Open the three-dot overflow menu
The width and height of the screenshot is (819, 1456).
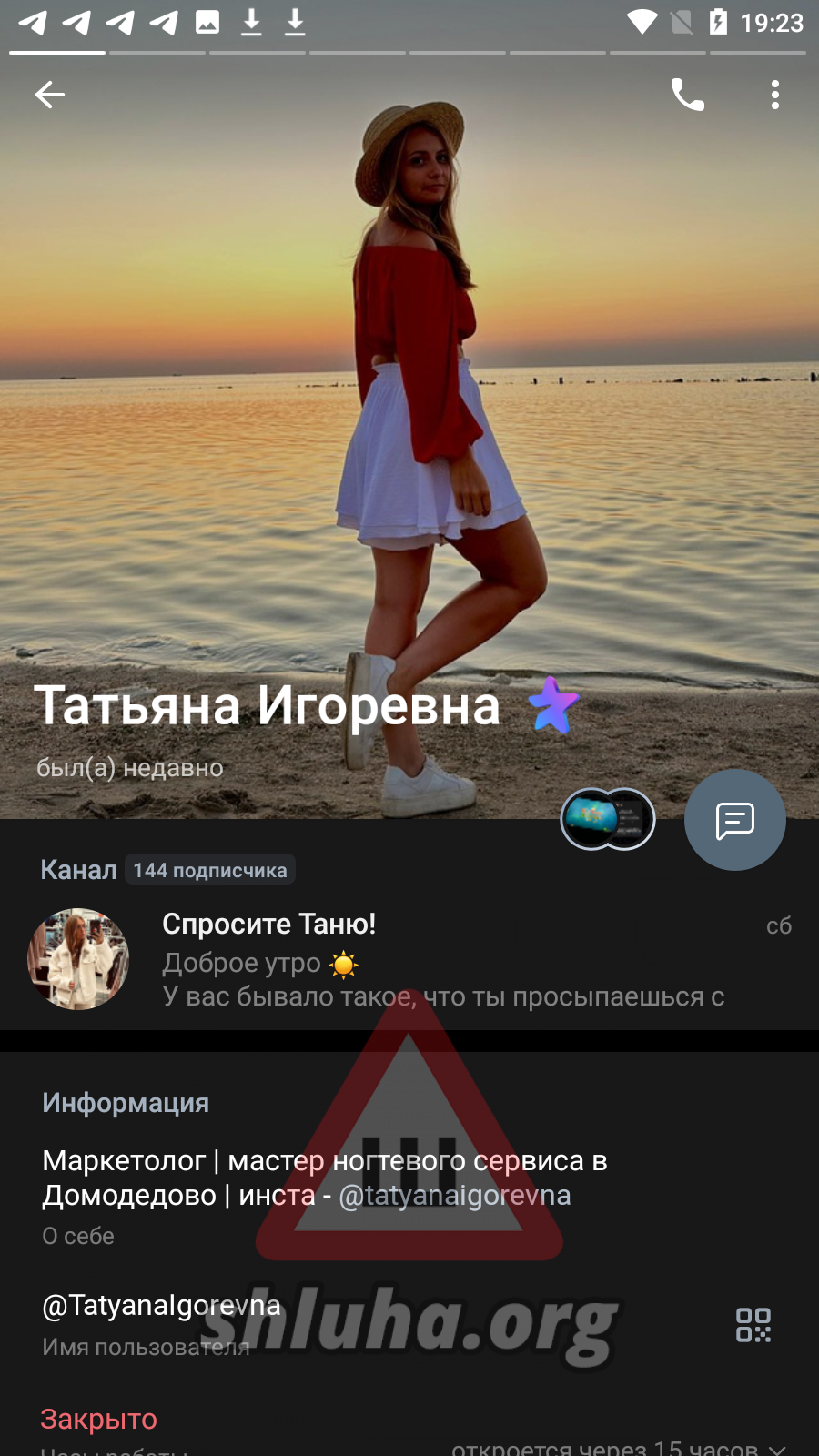[774, 95]
